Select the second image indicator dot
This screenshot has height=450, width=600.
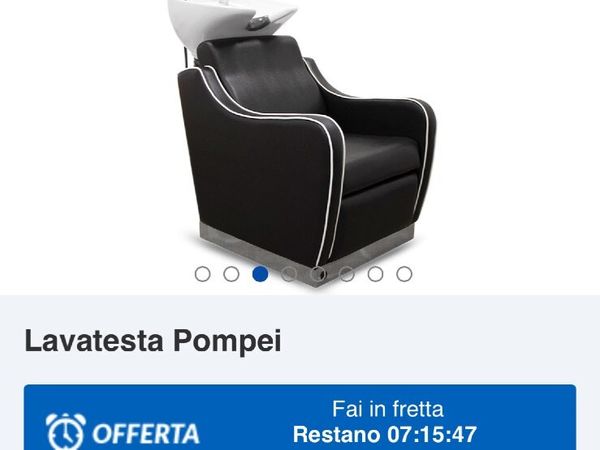point(232,273)
